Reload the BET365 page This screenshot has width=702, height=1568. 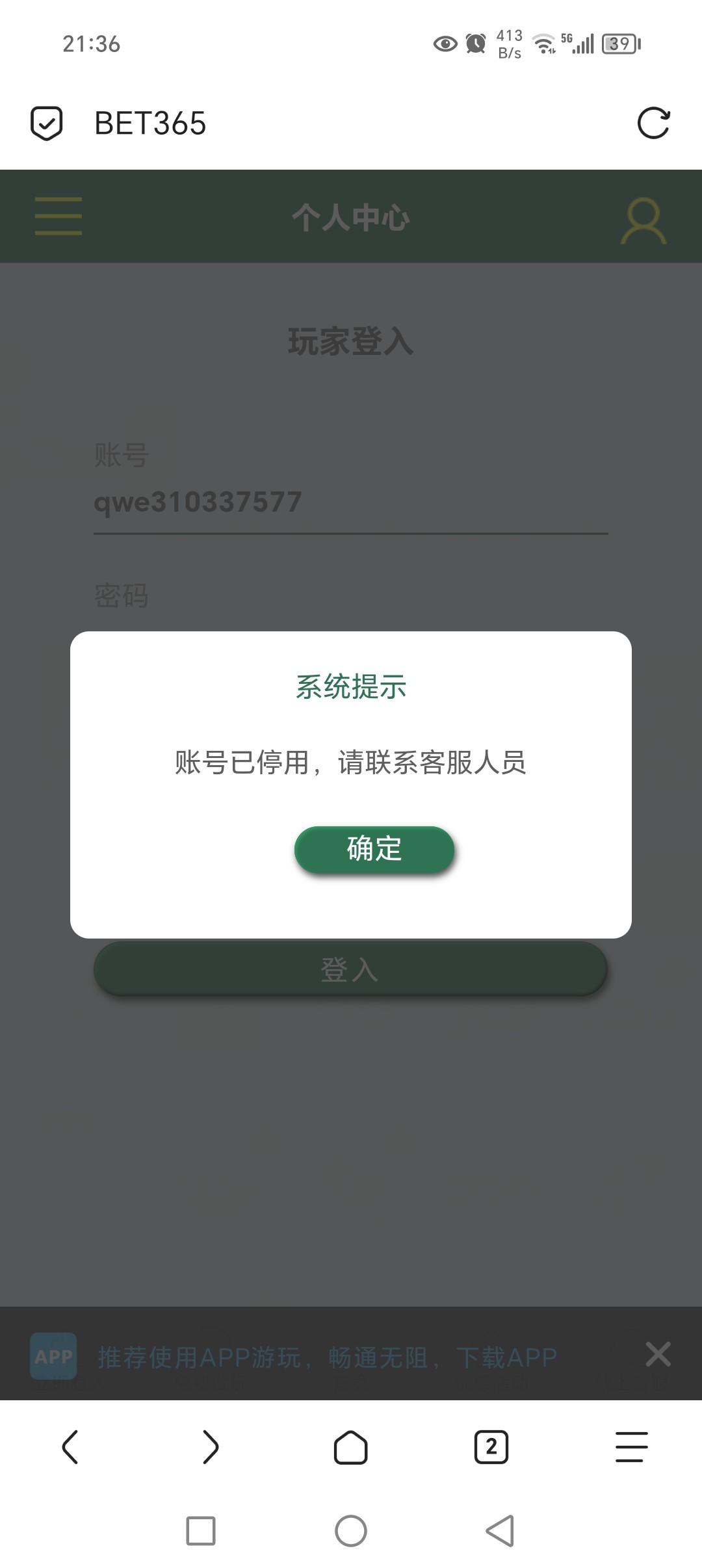click(x=653, y=123)
